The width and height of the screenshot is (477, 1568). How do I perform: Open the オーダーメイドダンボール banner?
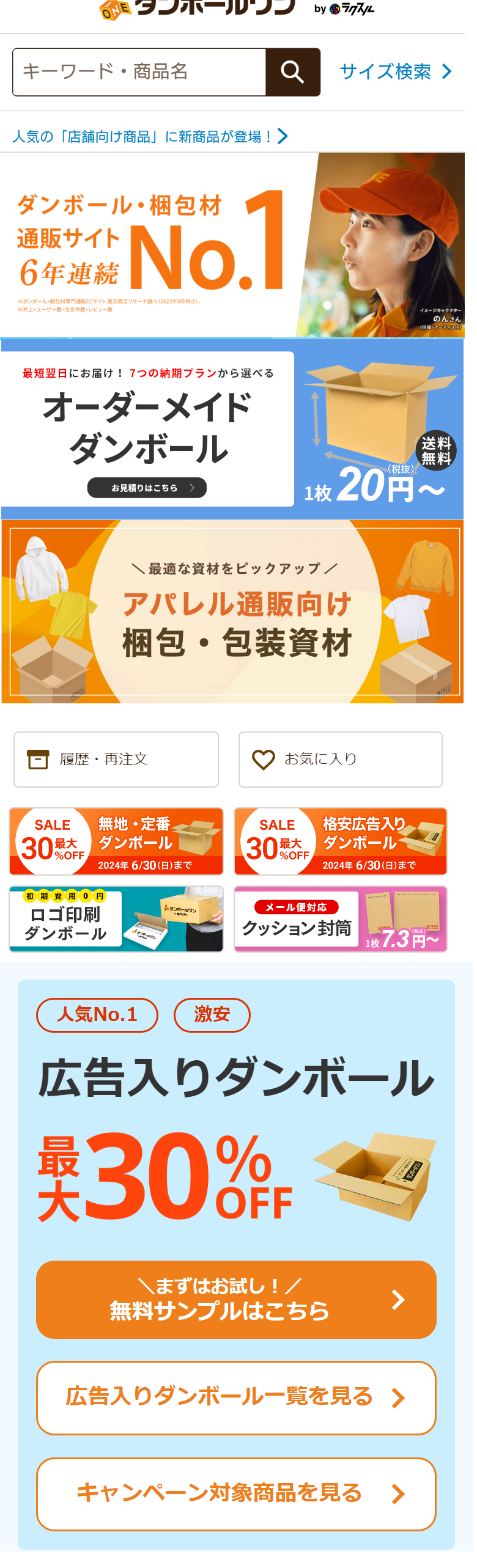tap(232, 429)
